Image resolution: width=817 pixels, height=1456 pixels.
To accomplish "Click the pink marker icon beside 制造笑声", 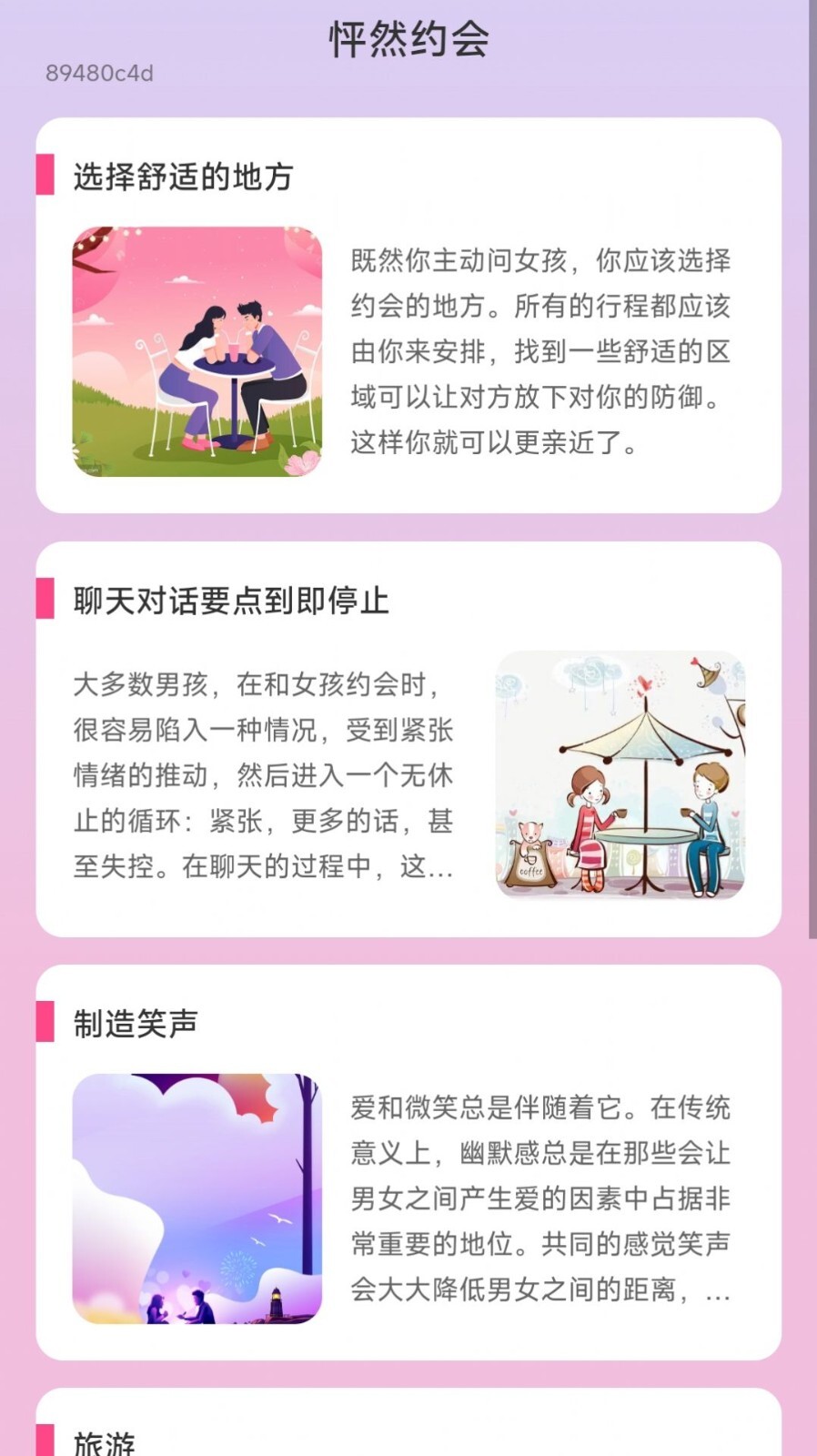I will click(45, 1024).
